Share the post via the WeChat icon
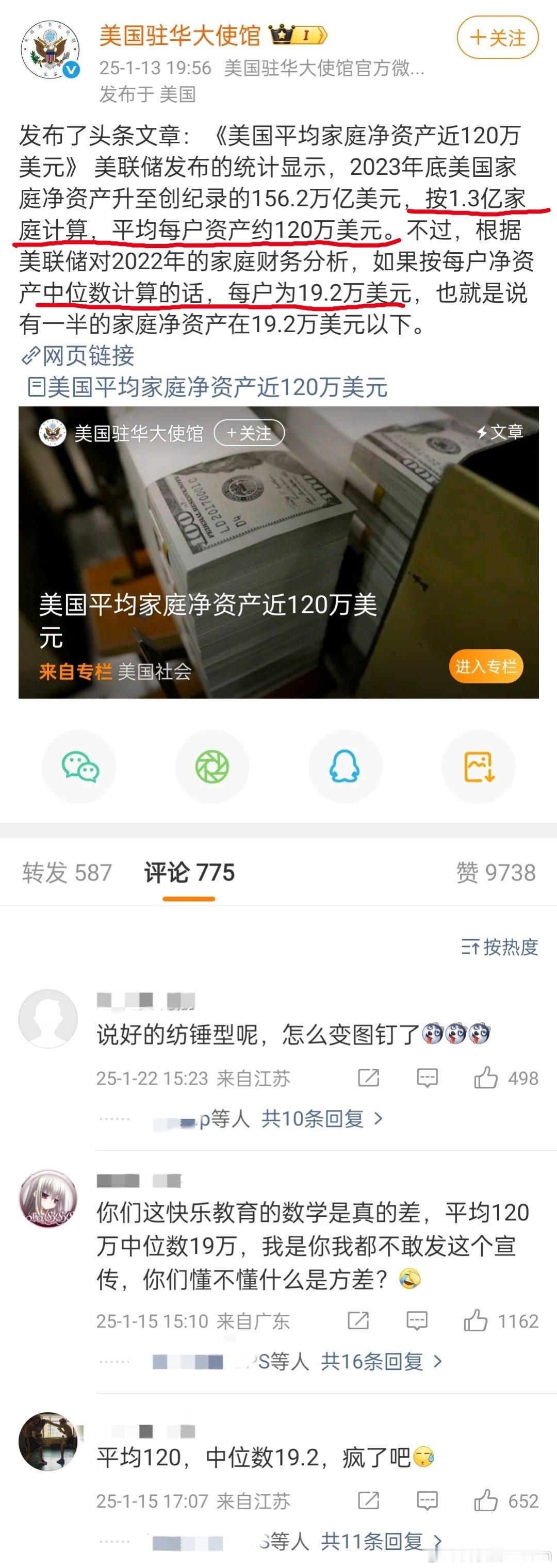Screen dimensions: 557x1568 pos(80,766)
